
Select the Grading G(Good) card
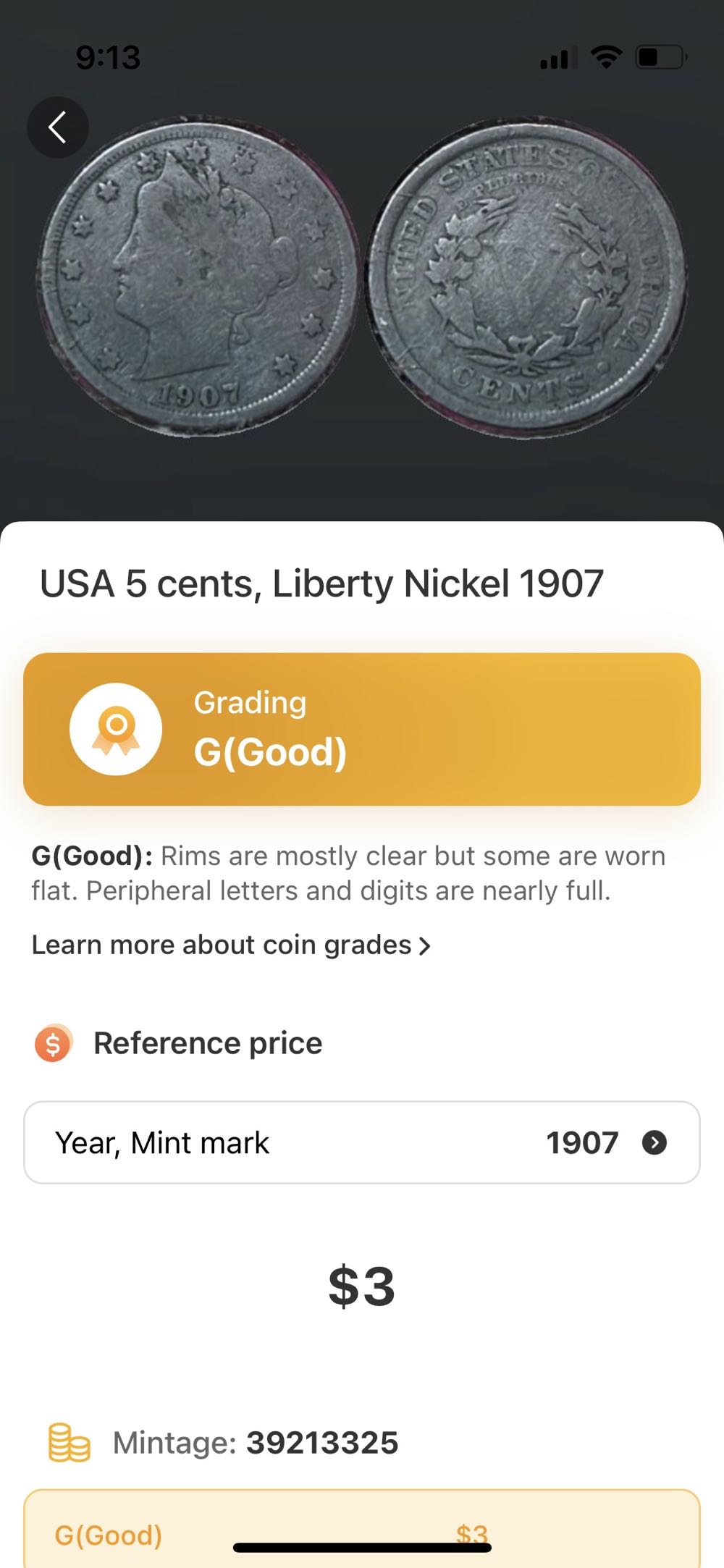pyautogui.click(x=362, y=727)
